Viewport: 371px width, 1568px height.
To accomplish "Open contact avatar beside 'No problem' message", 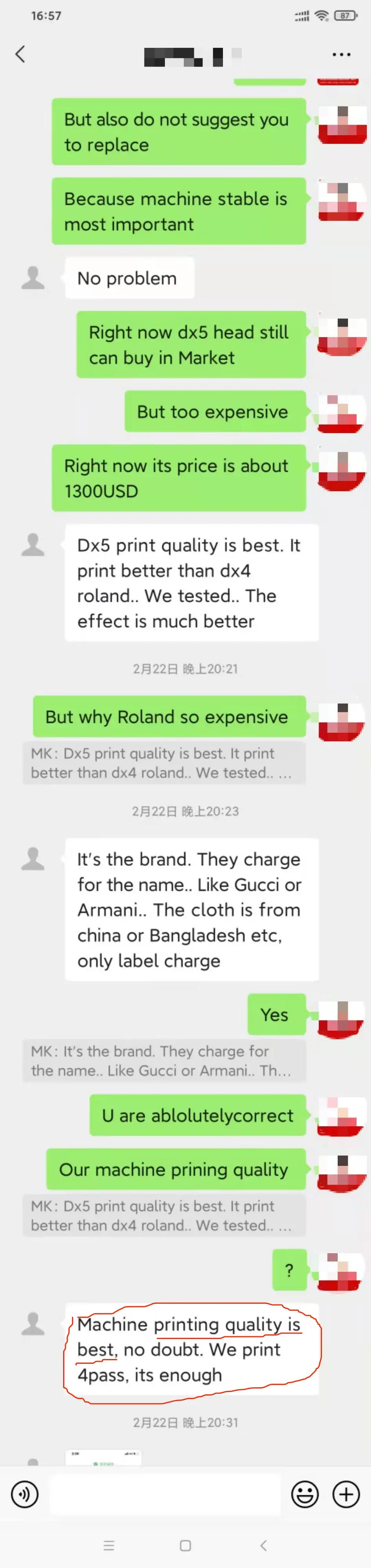I will pos(33,278).
